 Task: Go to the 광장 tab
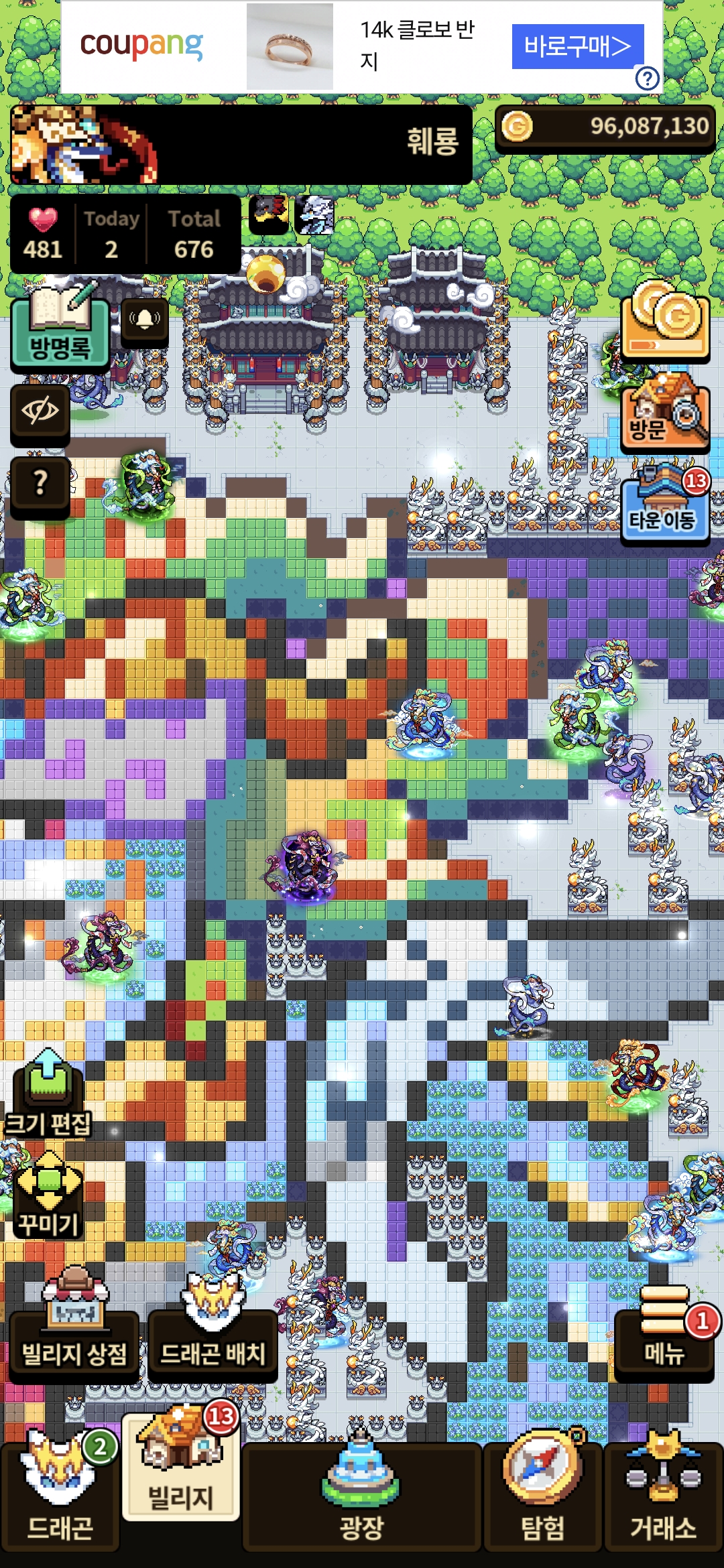point(362,1496)
